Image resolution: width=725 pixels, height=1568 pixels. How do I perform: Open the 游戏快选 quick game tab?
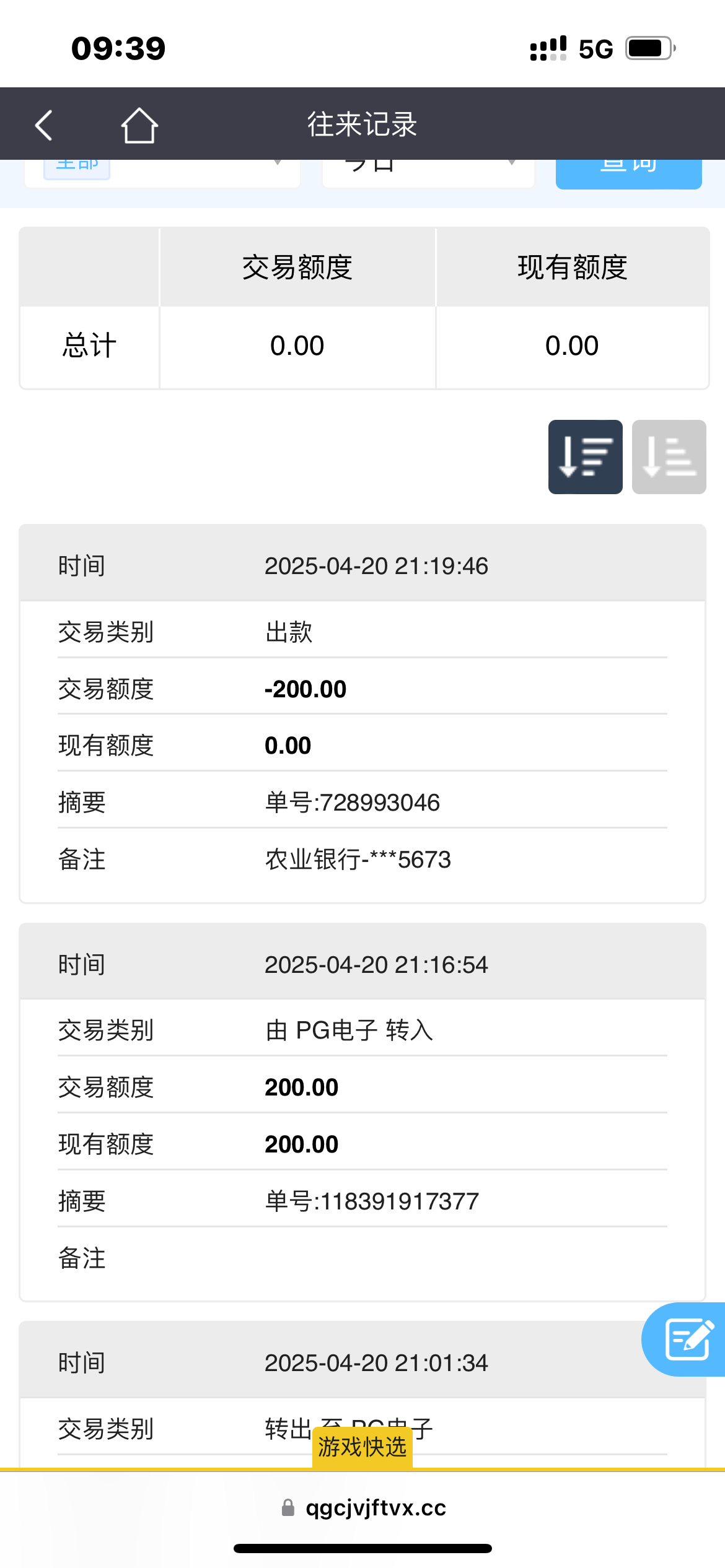coord(362,1447)
